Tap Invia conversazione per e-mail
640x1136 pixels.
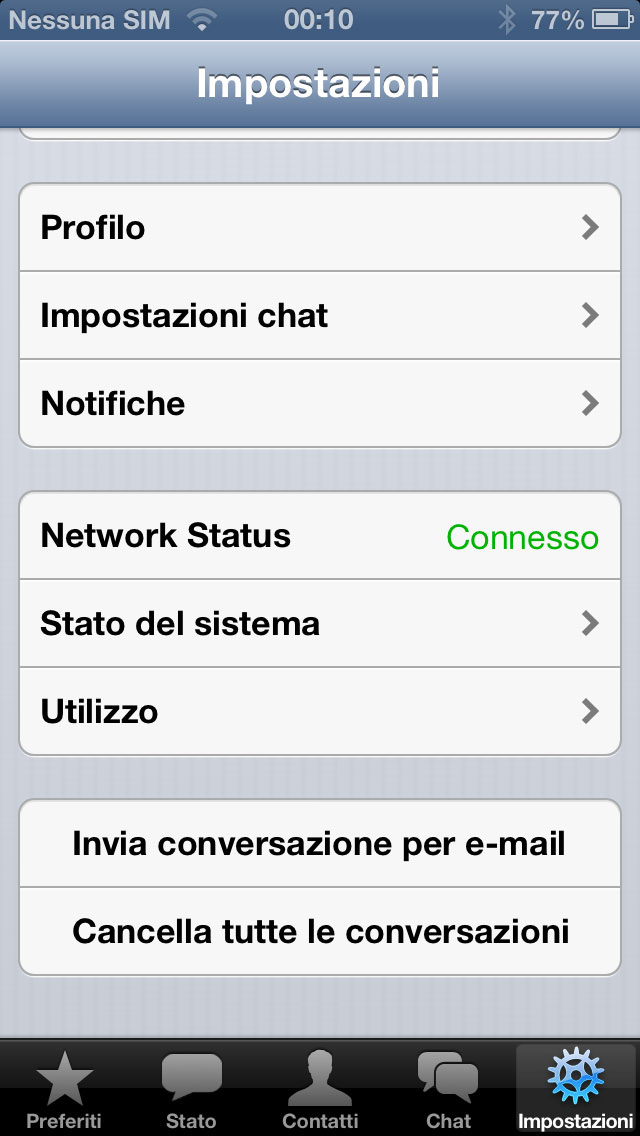[320, 844]
